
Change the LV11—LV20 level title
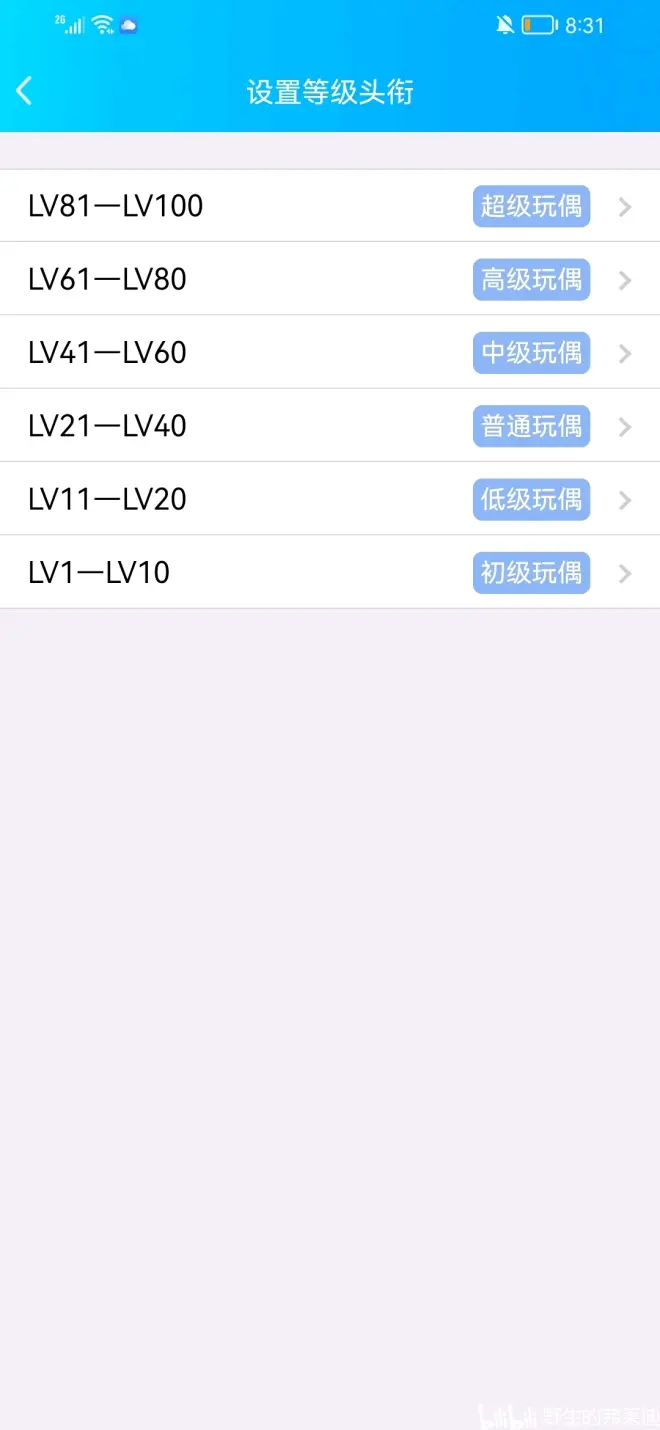tap(330, 499)
